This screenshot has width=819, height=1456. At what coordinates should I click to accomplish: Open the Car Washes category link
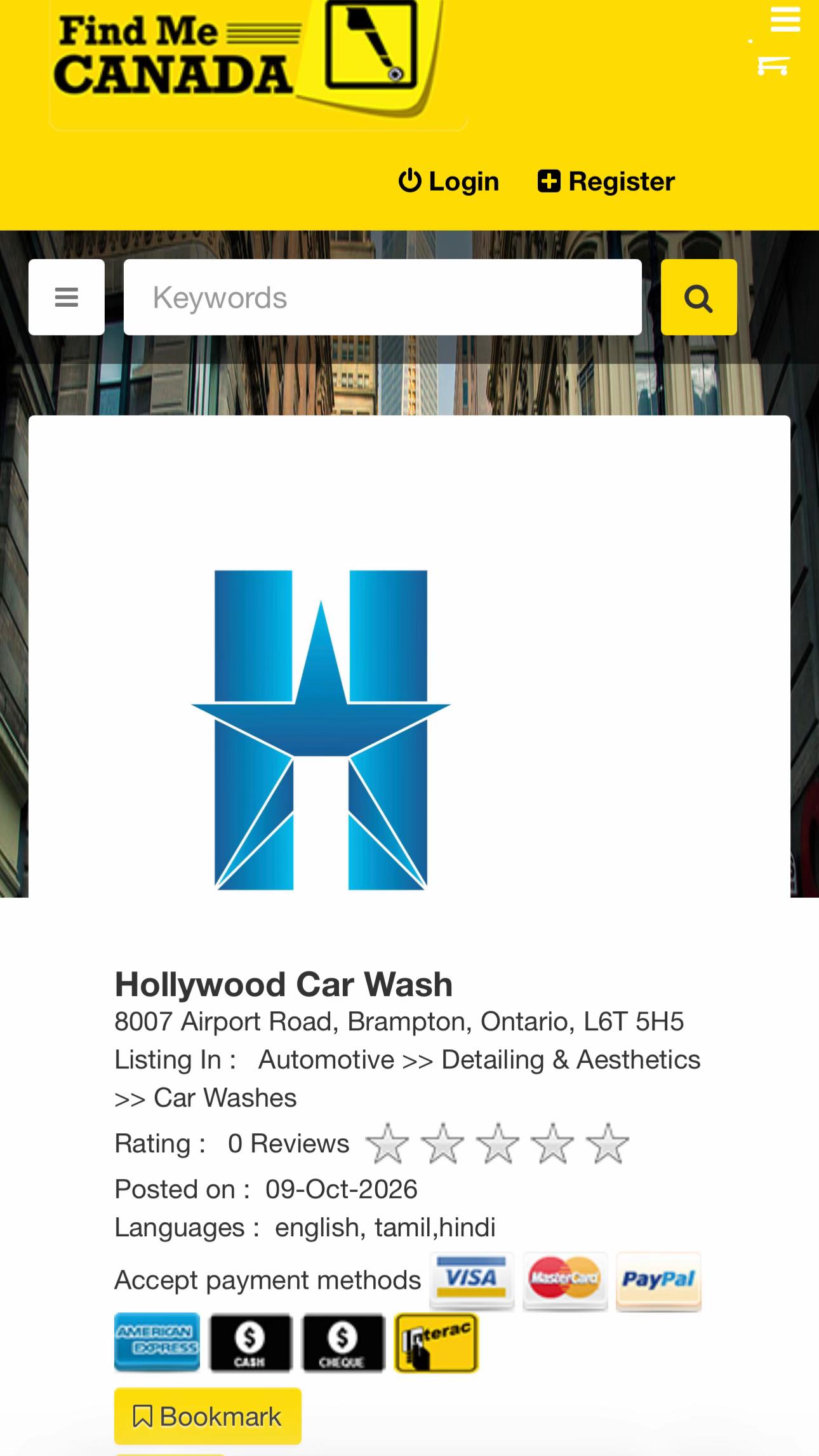click(x=225, y=1098)
